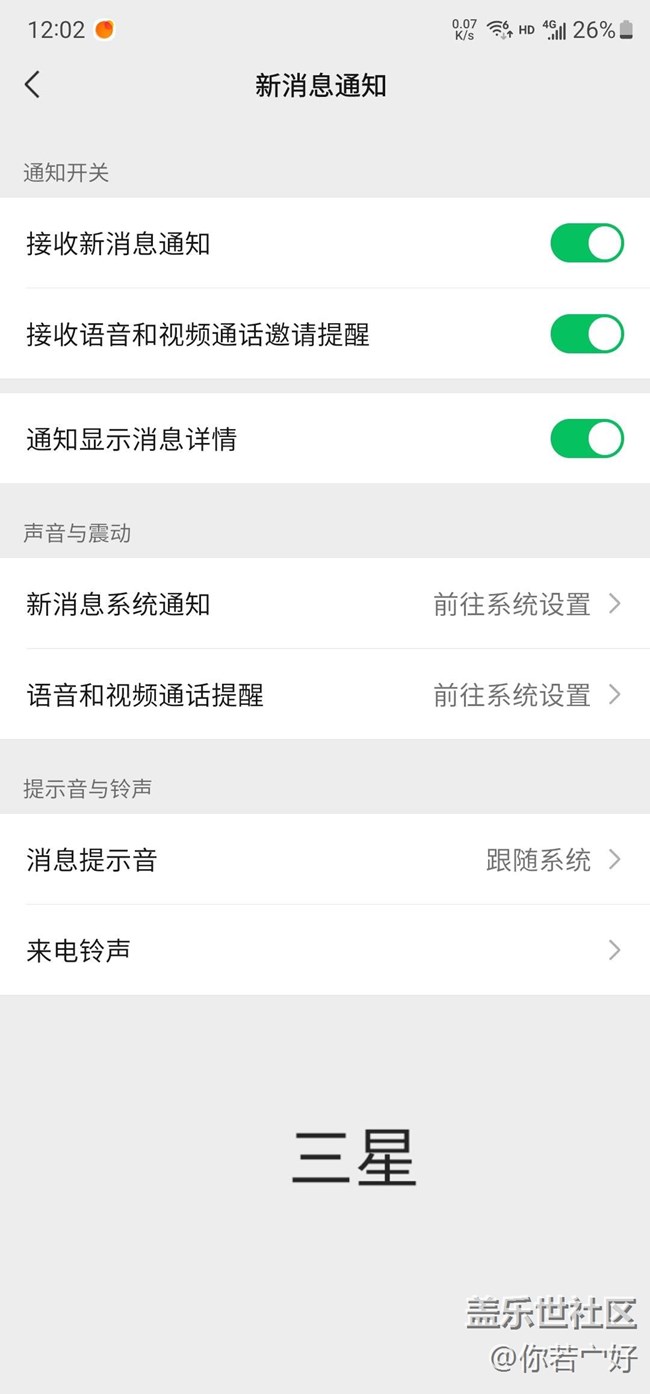Turn off 通知显示消息详情 switch
This screenshot has width=650, height=1394.
[587, 439]
